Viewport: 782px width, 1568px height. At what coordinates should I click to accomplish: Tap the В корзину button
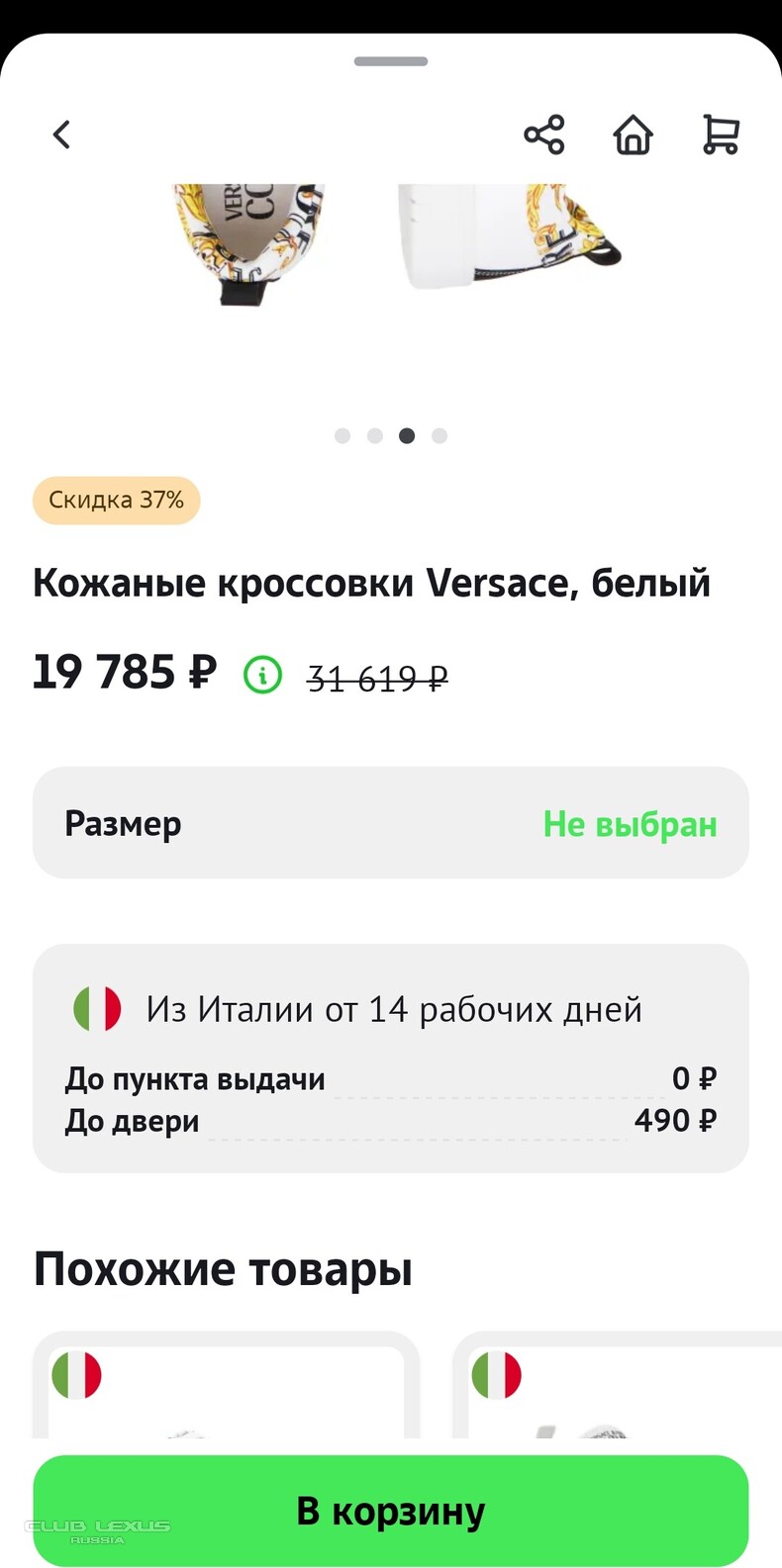tap(391, 1510)
